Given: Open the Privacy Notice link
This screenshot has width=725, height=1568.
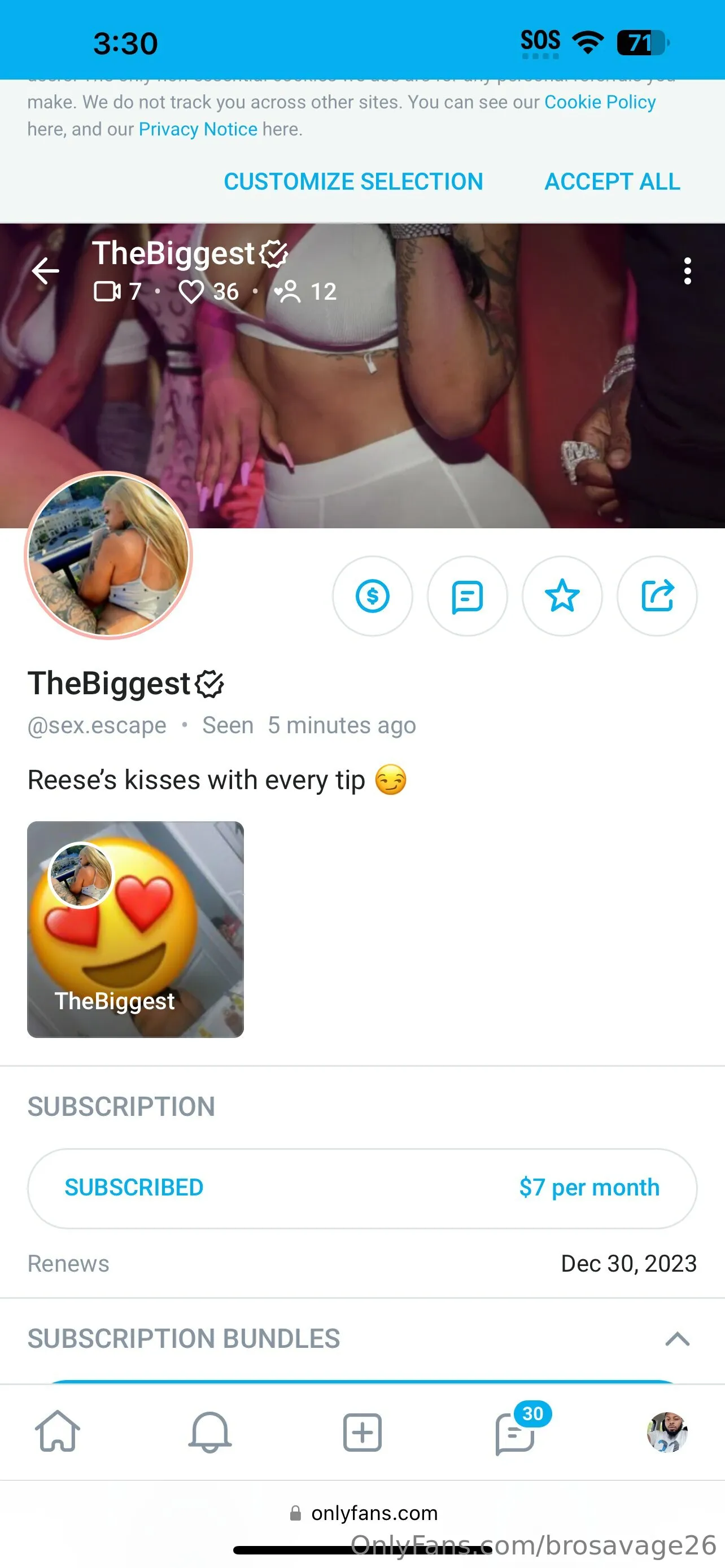Looking at the screenshot, I should coord(197,129).
